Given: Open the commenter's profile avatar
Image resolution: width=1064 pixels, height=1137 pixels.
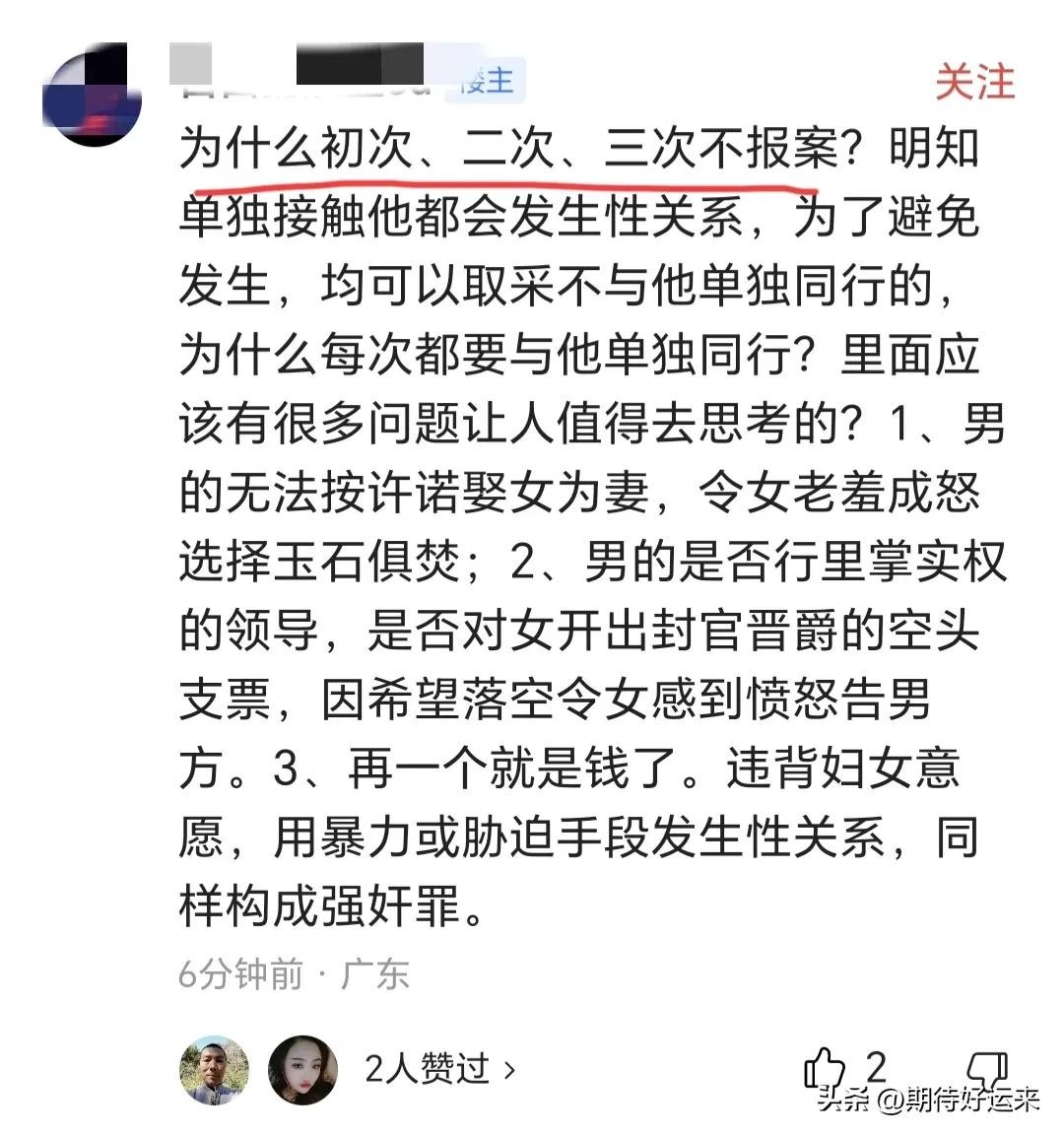Looking at the screenshot, I should coord(92,94).
